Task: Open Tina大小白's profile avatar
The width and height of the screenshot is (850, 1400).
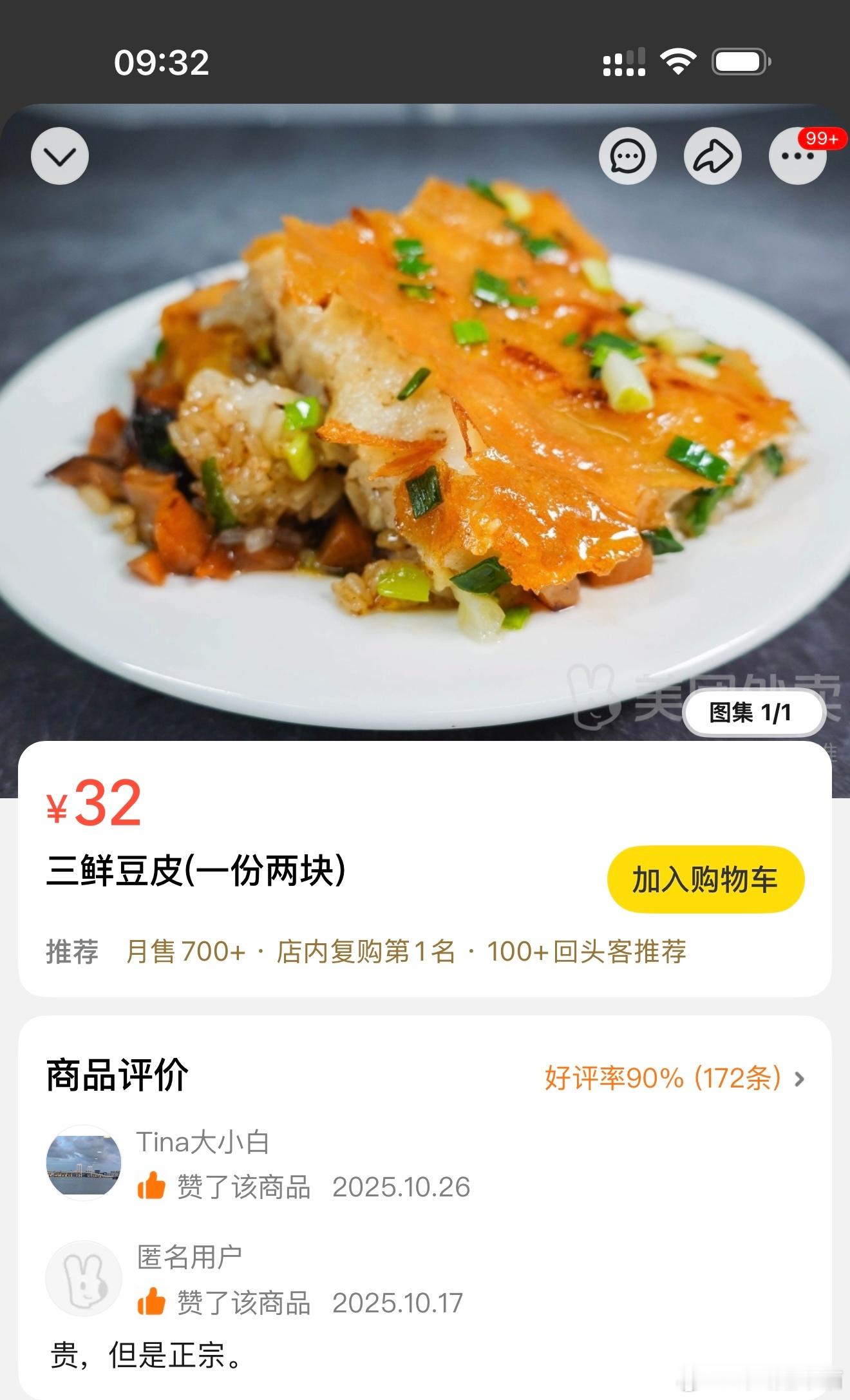Action: pyautogui.click(x=84, y=1162)
